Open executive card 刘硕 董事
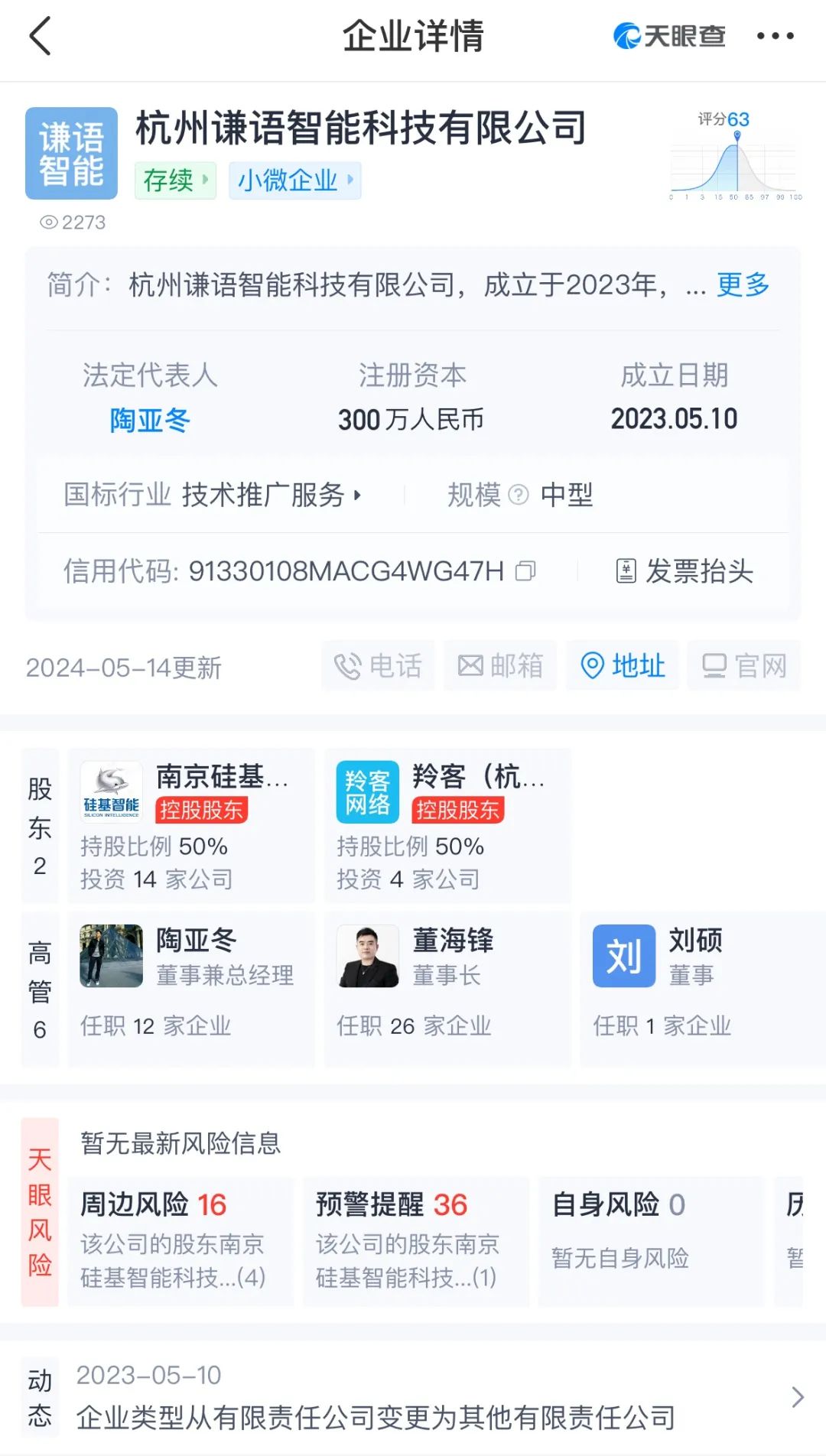Image resolution: width=826 pixels, height=1456 pixels. pos(700,988)
